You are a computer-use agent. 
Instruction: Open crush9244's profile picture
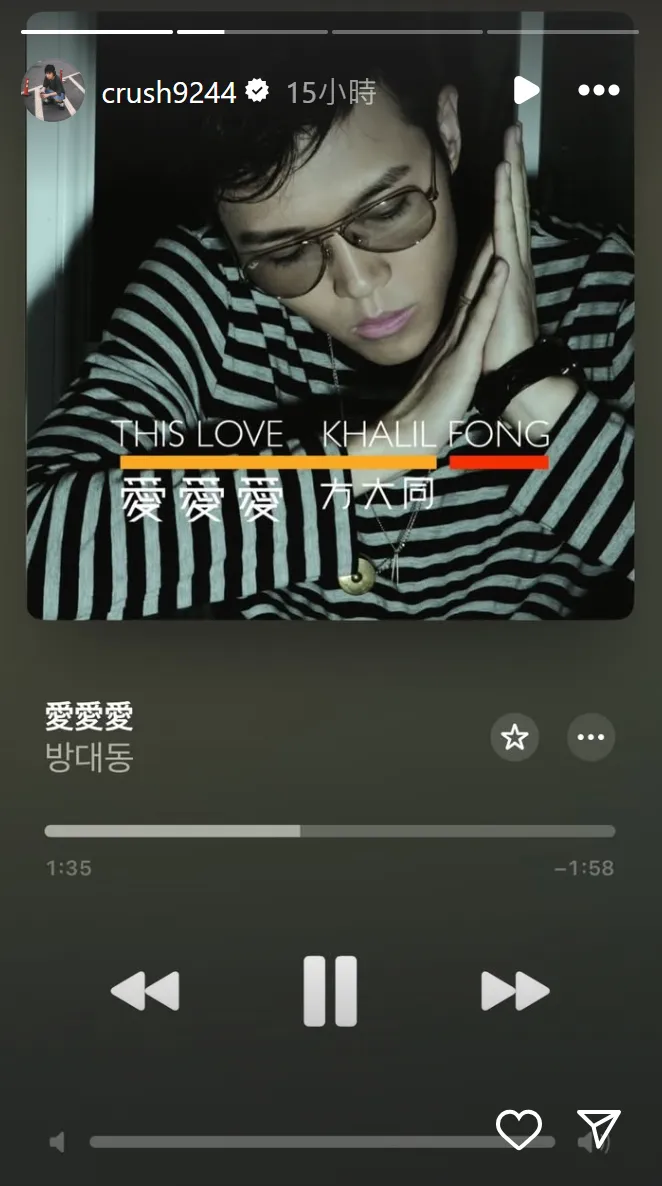(x=52, y=92)
